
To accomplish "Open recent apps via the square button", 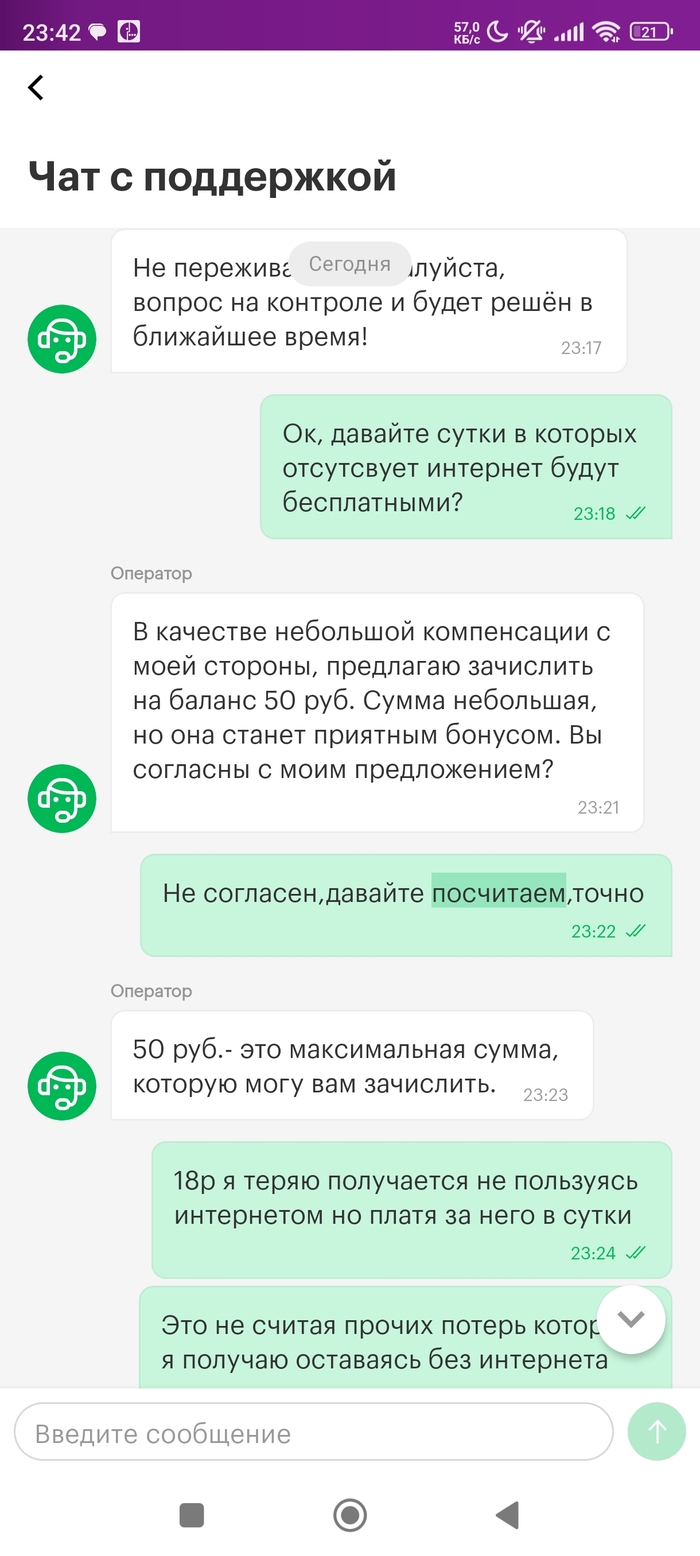I will (x=192, y=1515).
